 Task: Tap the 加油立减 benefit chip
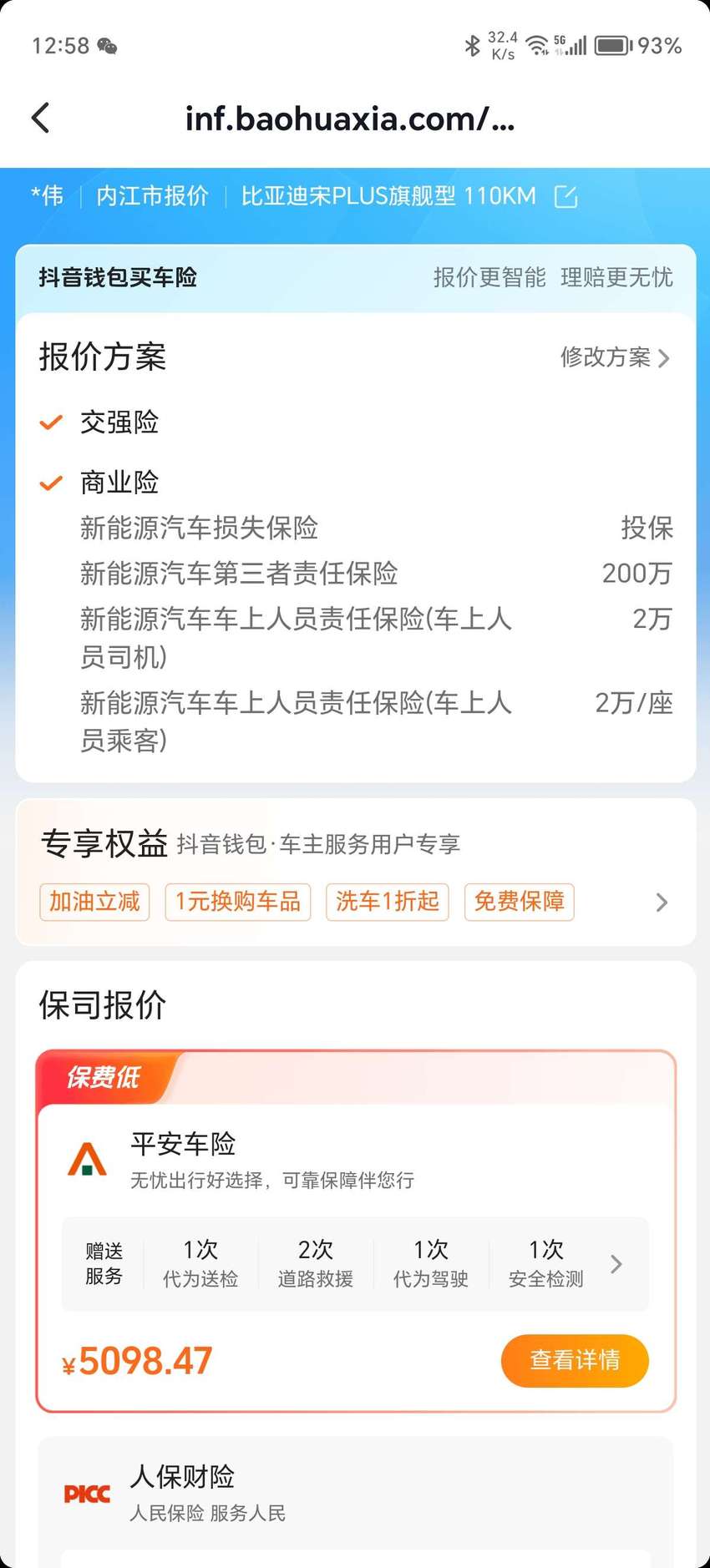(94, 902)
